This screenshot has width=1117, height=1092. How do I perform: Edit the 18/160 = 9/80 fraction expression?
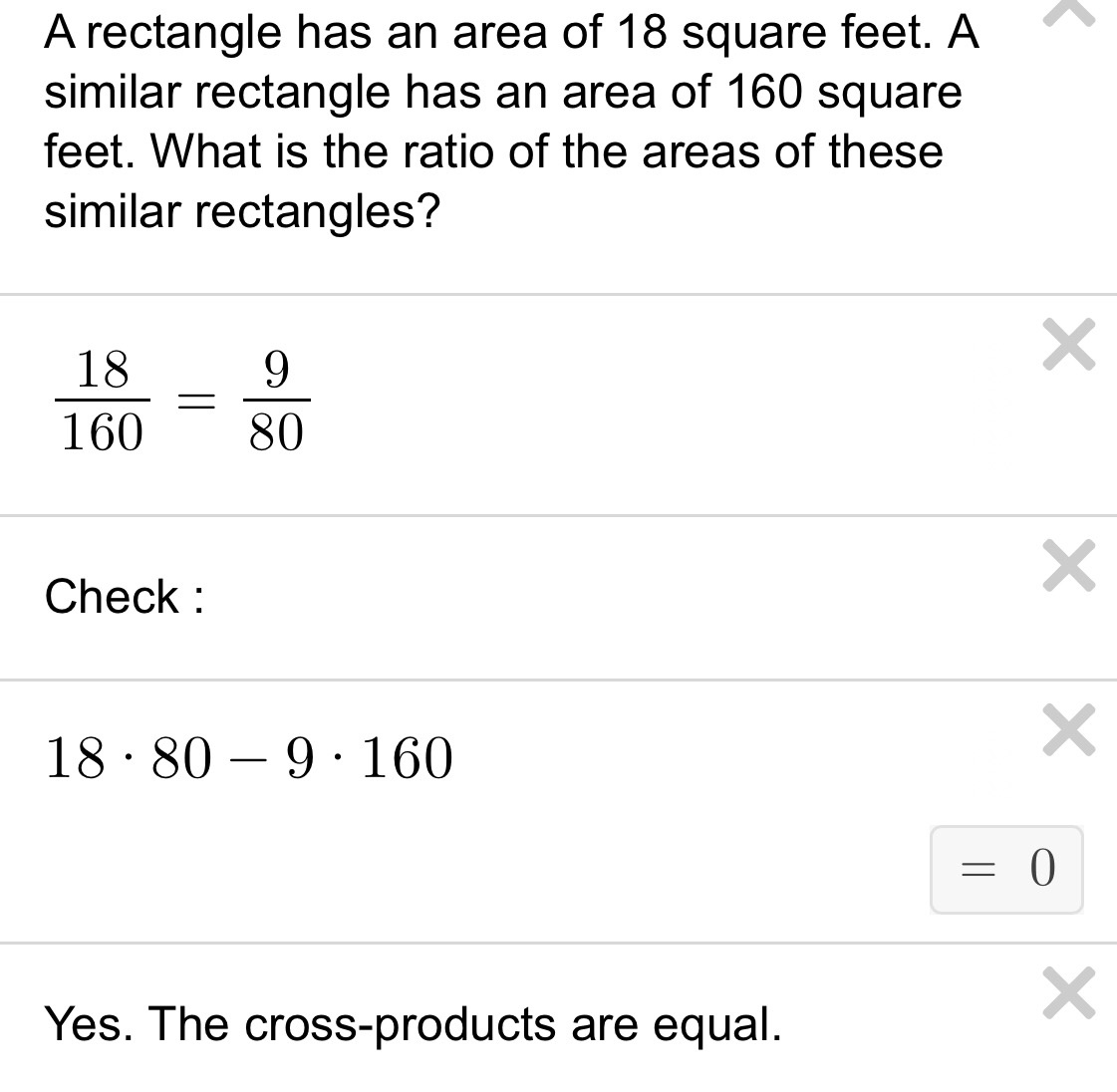(x=182, y=402)
